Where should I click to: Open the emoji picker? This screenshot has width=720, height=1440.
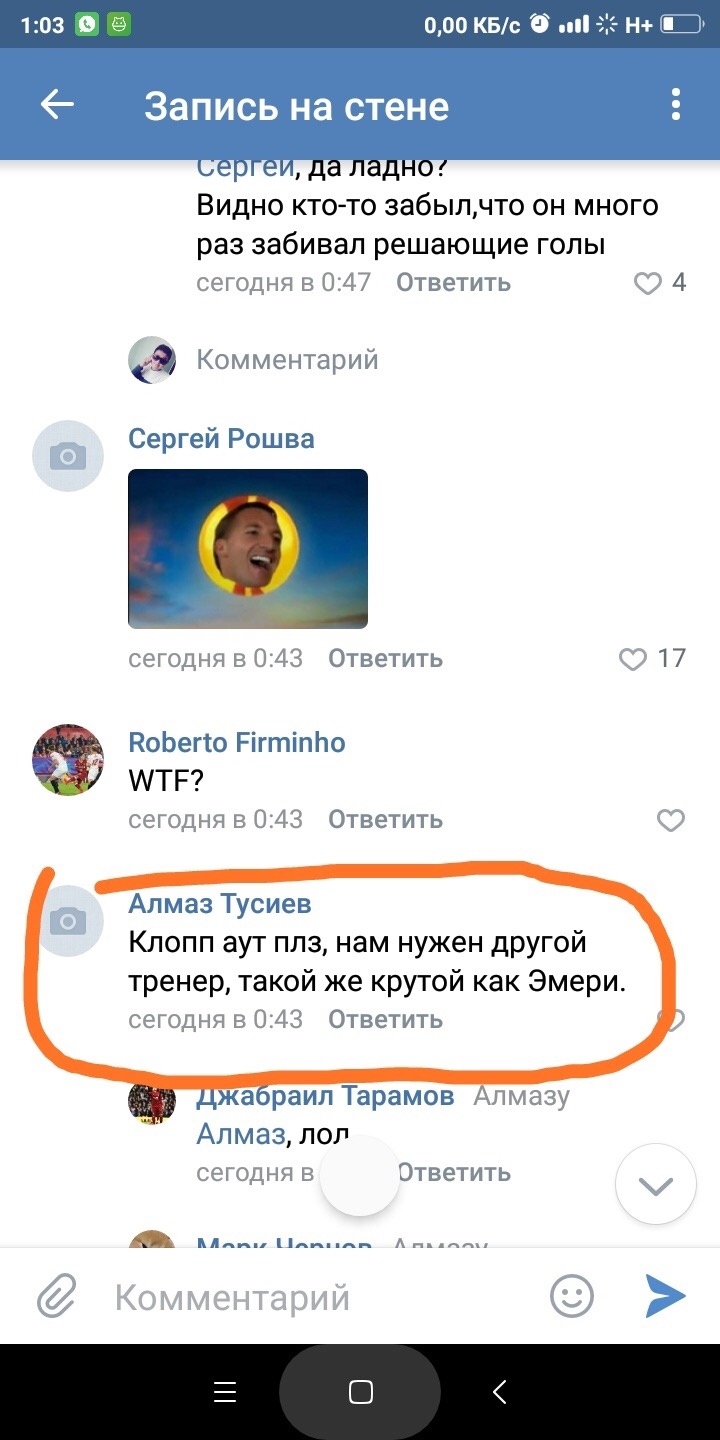click(x=572, y=1298)
